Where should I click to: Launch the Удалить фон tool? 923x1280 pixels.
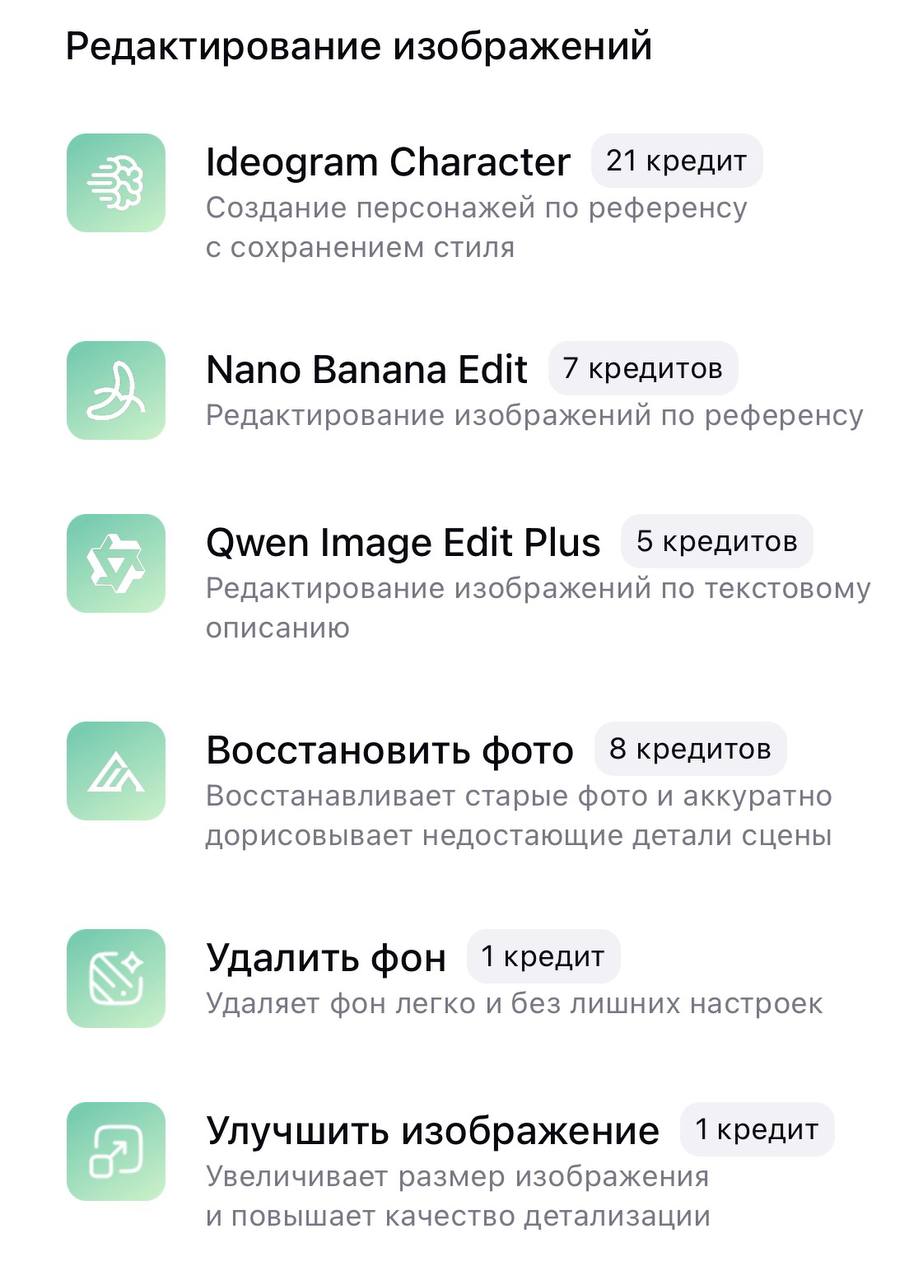pos(326,958)
